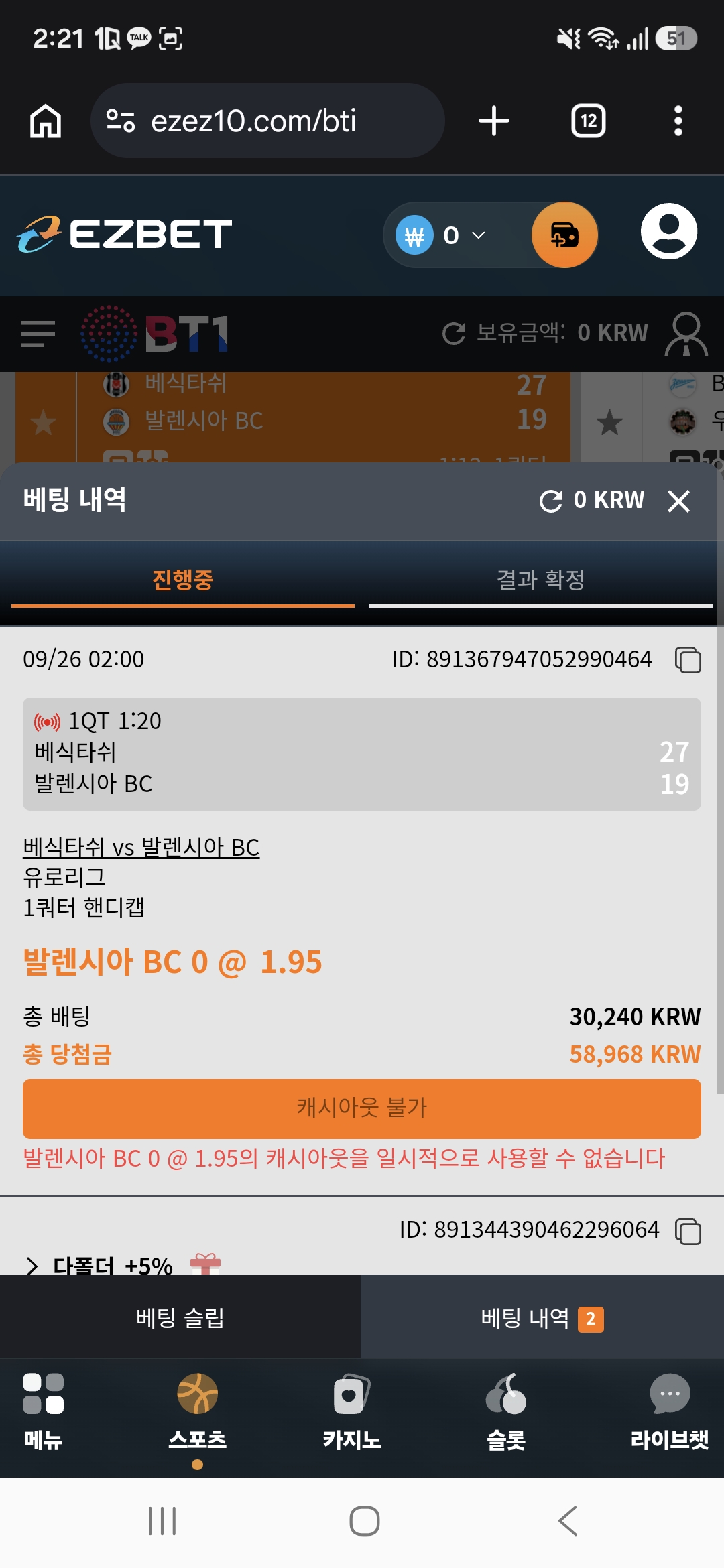724x1568 pixels.
Task: Open a new browser tab
Action: pos(494,121)
